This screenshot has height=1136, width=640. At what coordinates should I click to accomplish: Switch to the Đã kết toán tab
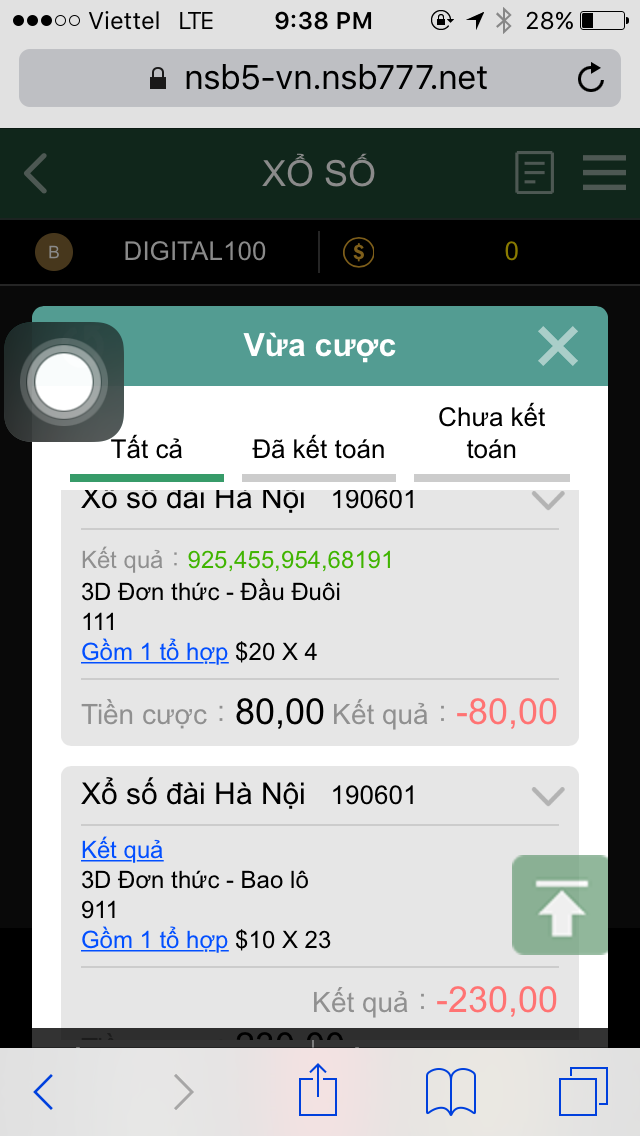(318, 449)
